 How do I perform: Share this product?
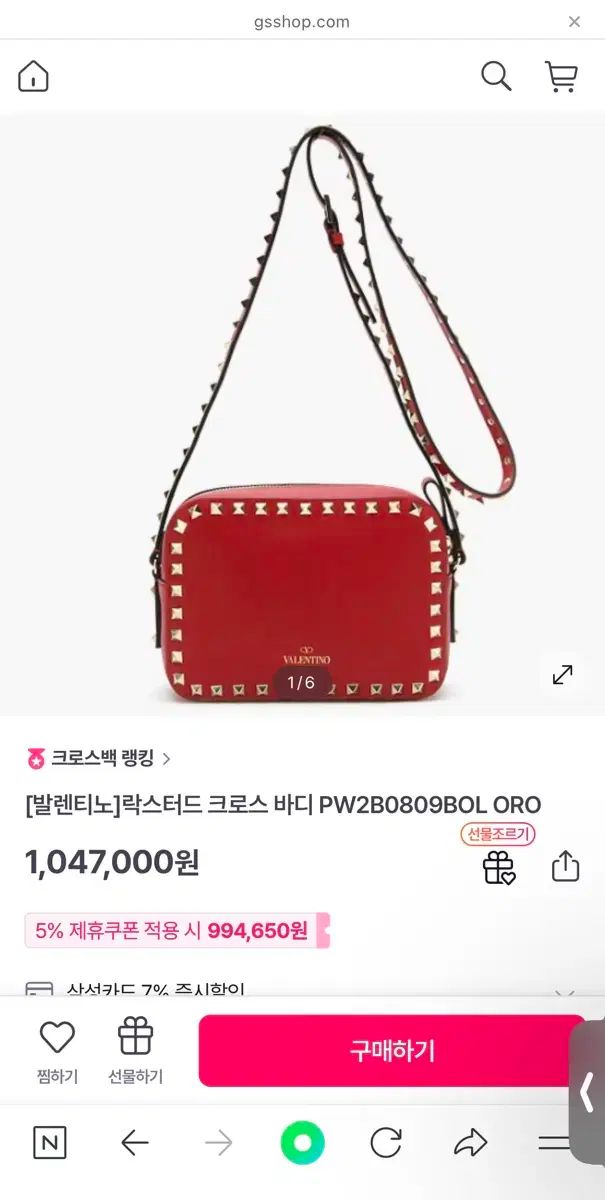click(x=565, y=866)
